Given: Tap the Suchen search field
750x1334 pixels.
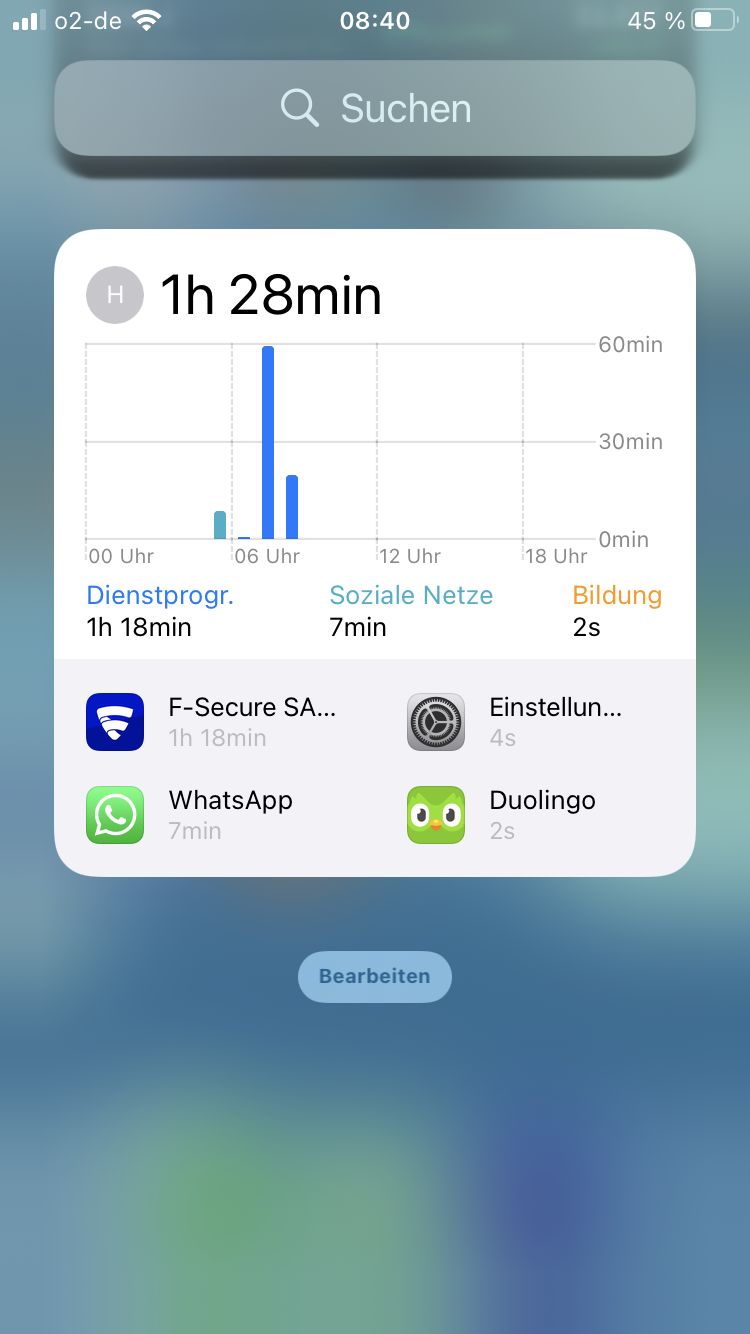Looking at the screenshot, I should click(375, 108).
